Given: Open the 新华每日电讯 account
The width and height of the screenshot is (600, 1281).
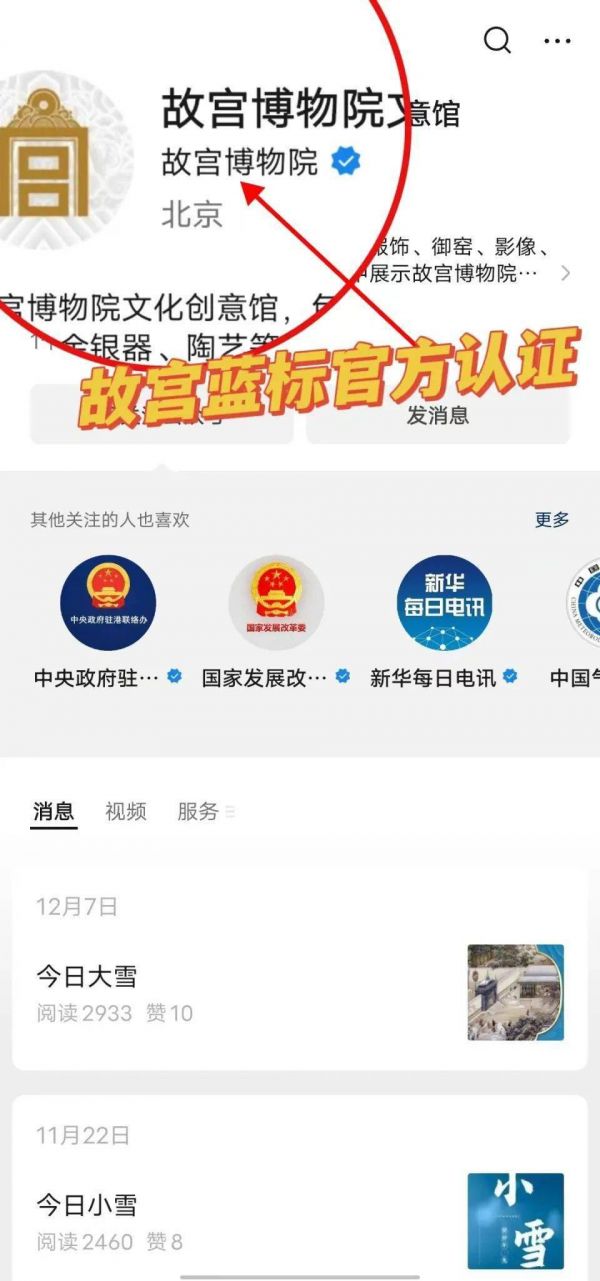Looking at the screenshot, I should (444, 603).
